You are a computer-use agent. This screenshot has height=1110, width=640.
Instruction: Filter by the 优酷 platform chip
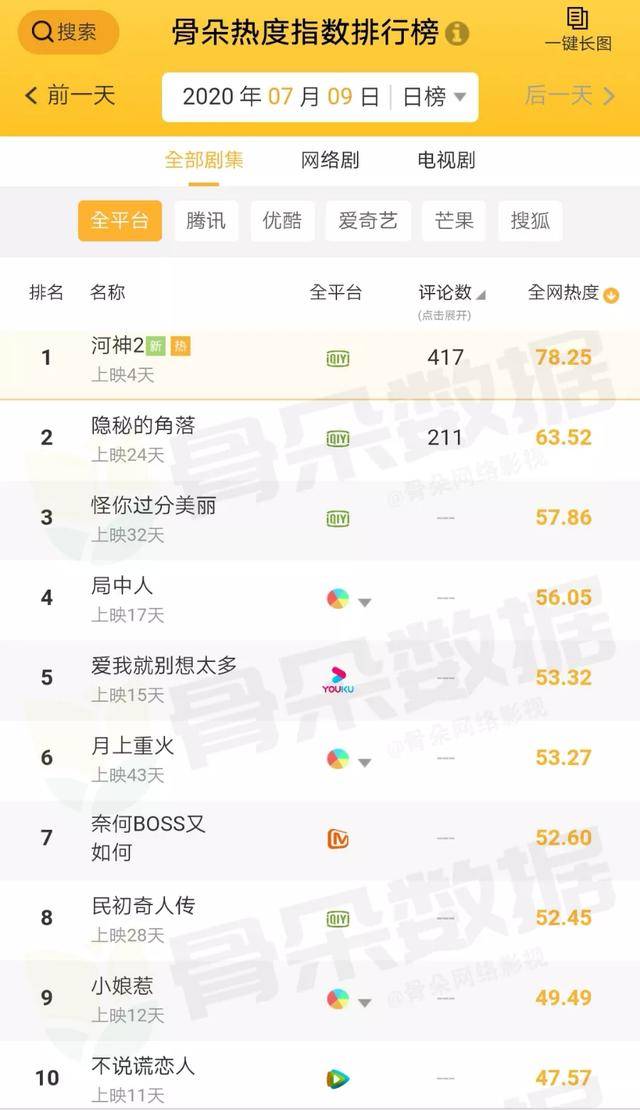[282, 221]
